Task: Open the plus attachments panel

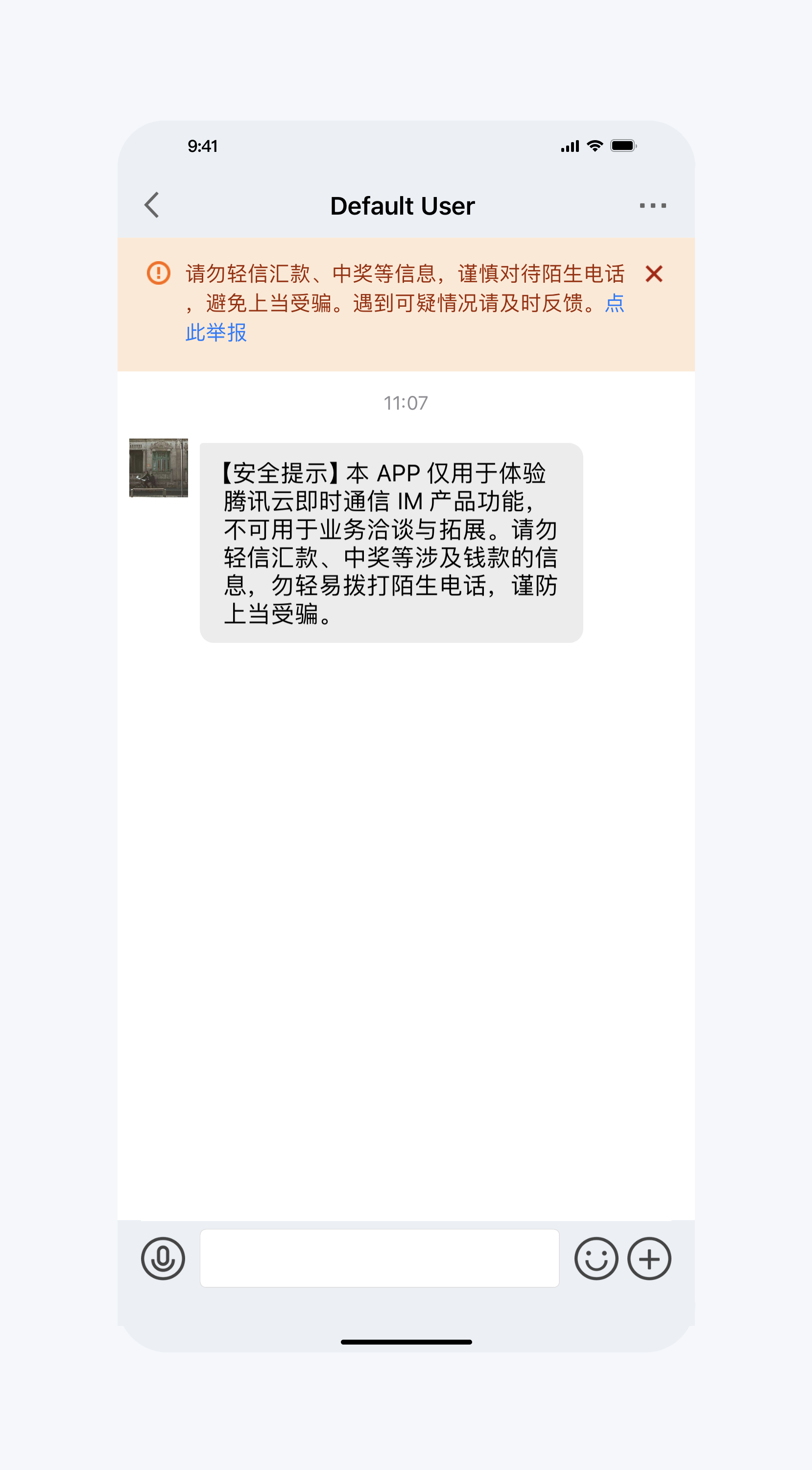Action: tap(649, 1258)
